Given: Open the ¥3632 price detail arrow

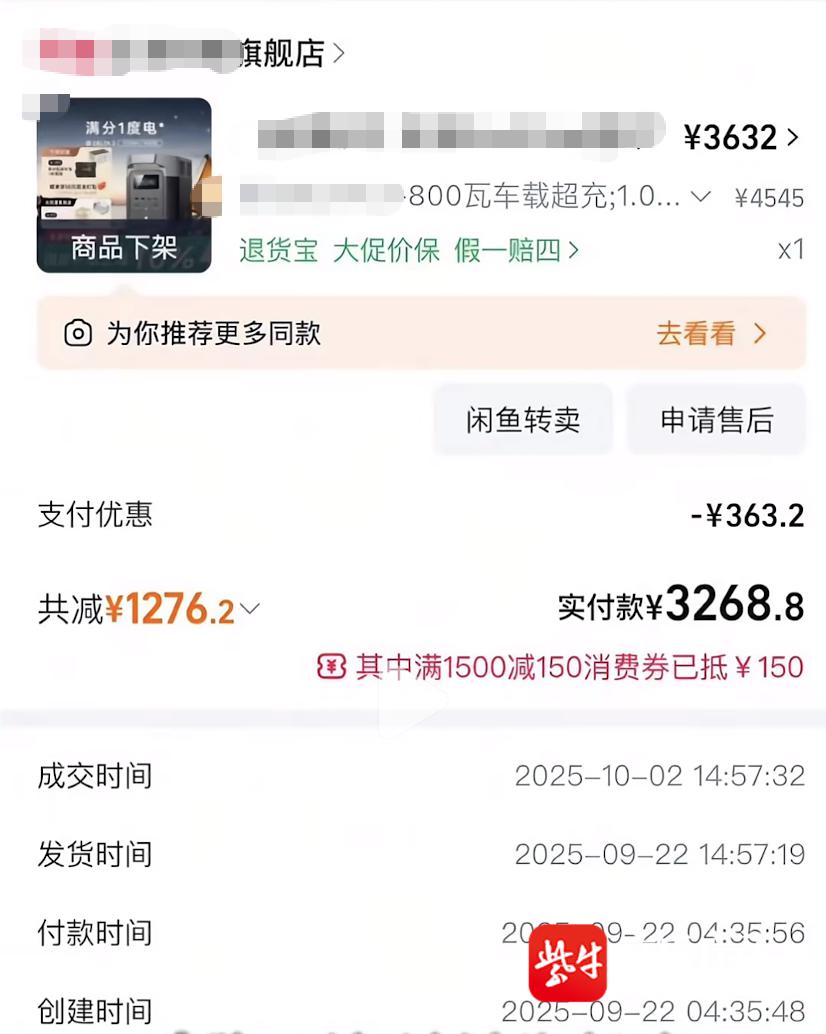Looking at the screenshot, I should click(793, 137).
